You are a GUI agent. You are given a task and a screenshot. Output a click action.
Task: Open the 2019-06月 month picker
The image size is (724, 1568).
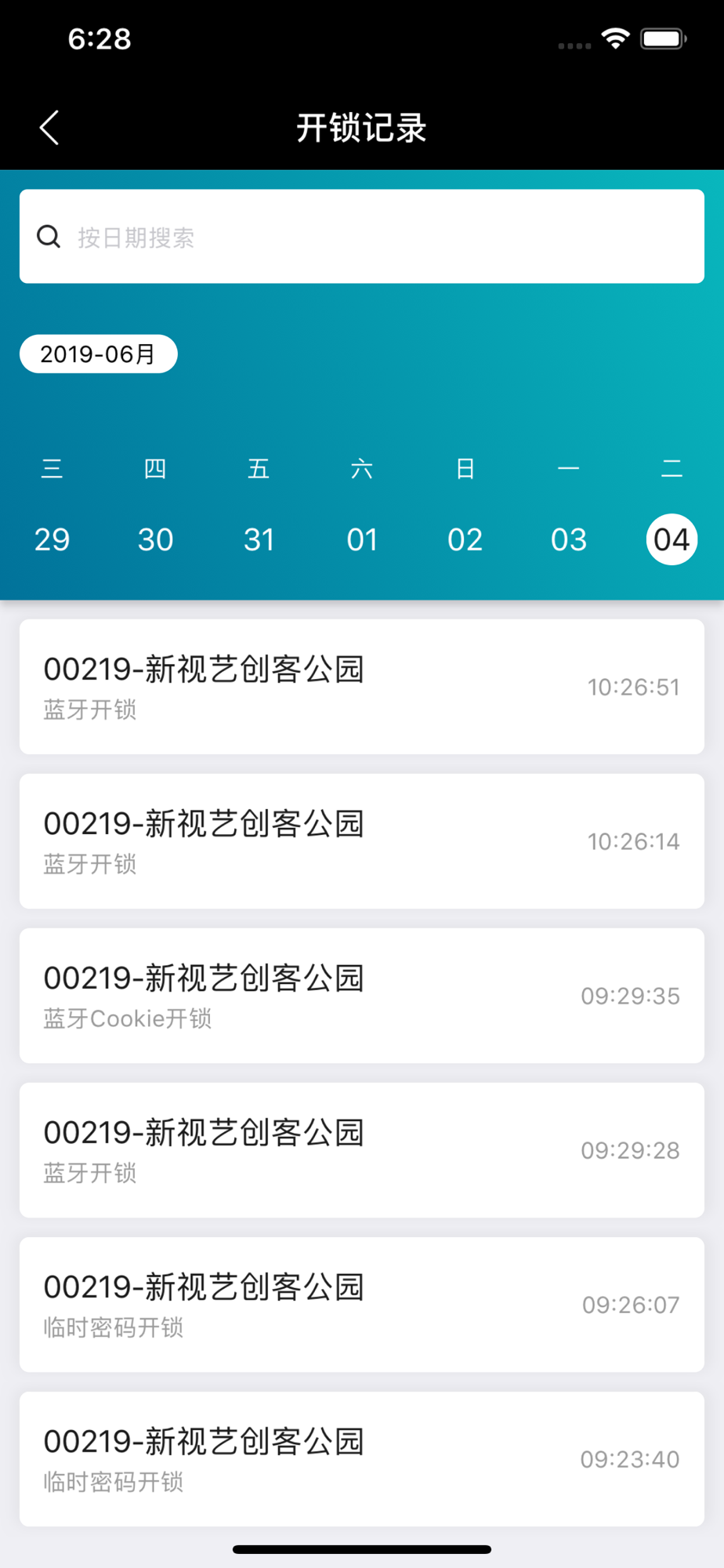99,354
